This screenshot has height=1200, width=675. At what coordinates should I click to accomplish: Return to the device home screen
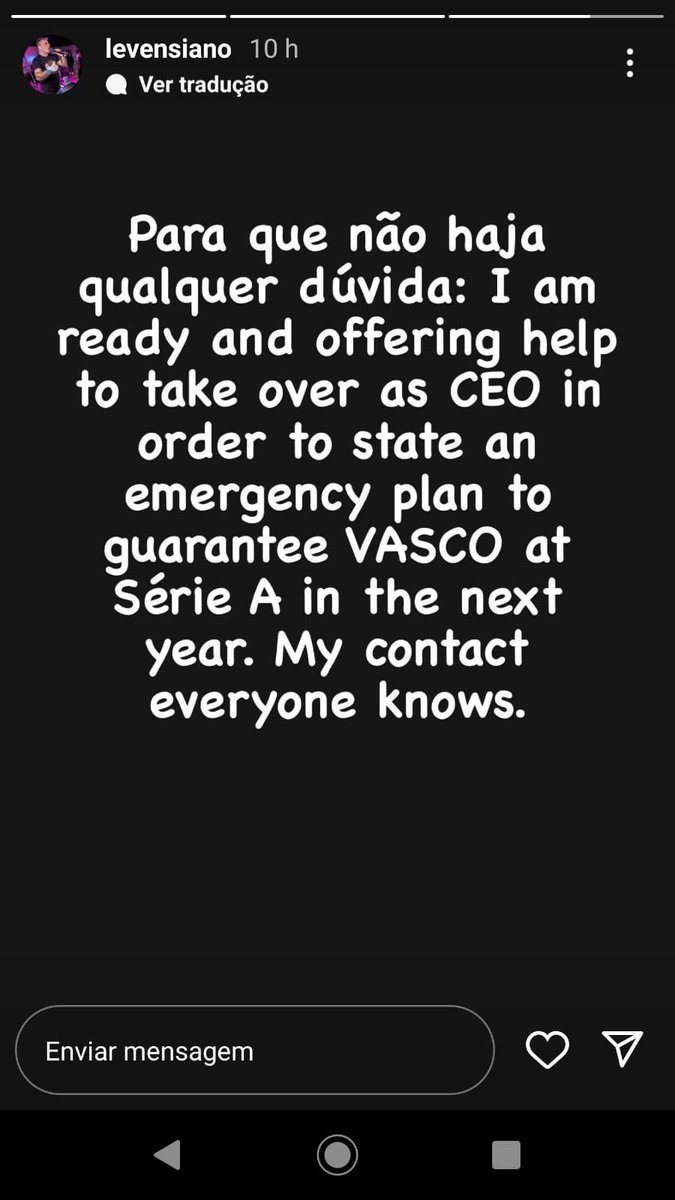click(x=337, y=1155)
